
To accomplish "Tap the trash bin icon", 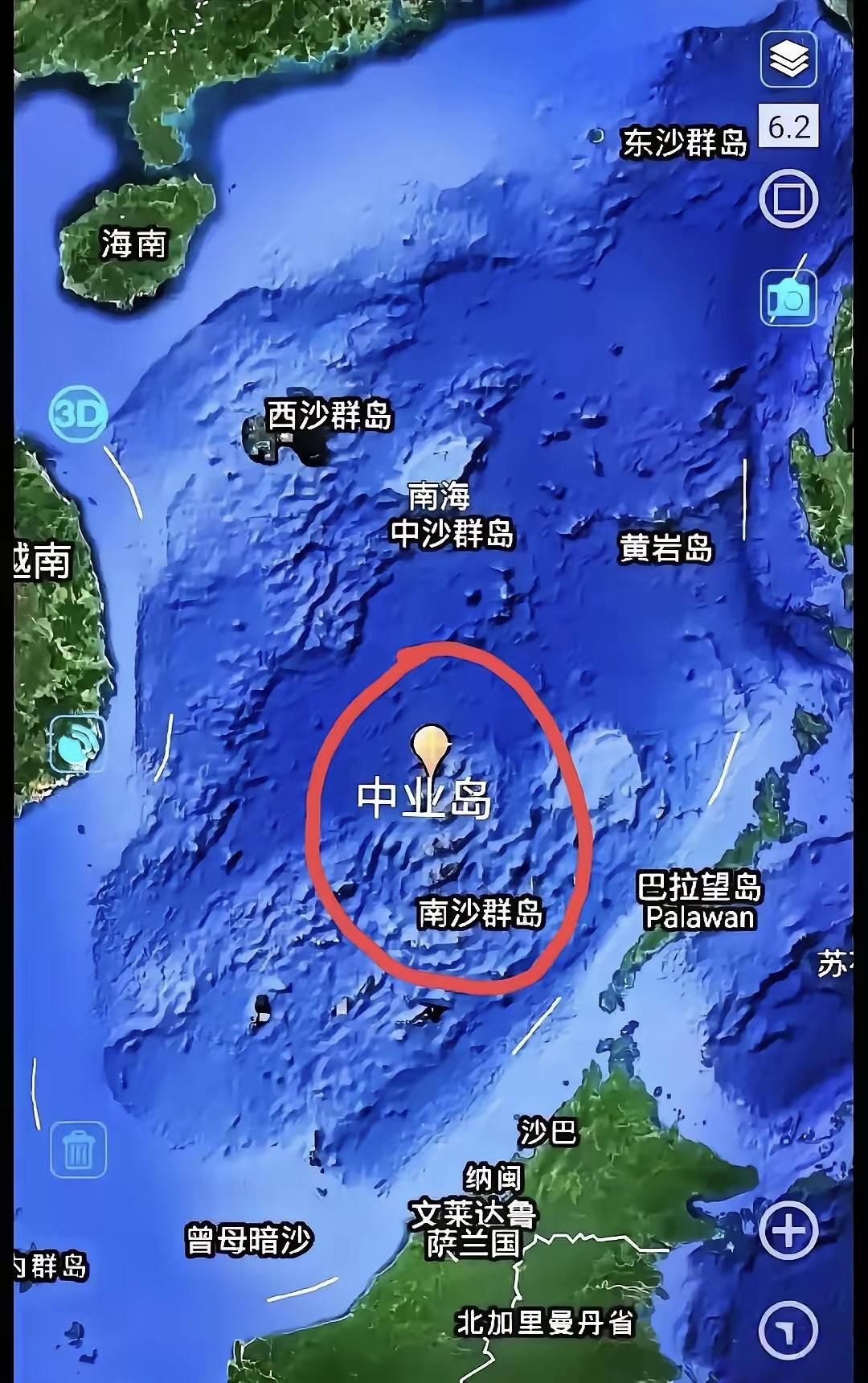I will pos(78,1150).
